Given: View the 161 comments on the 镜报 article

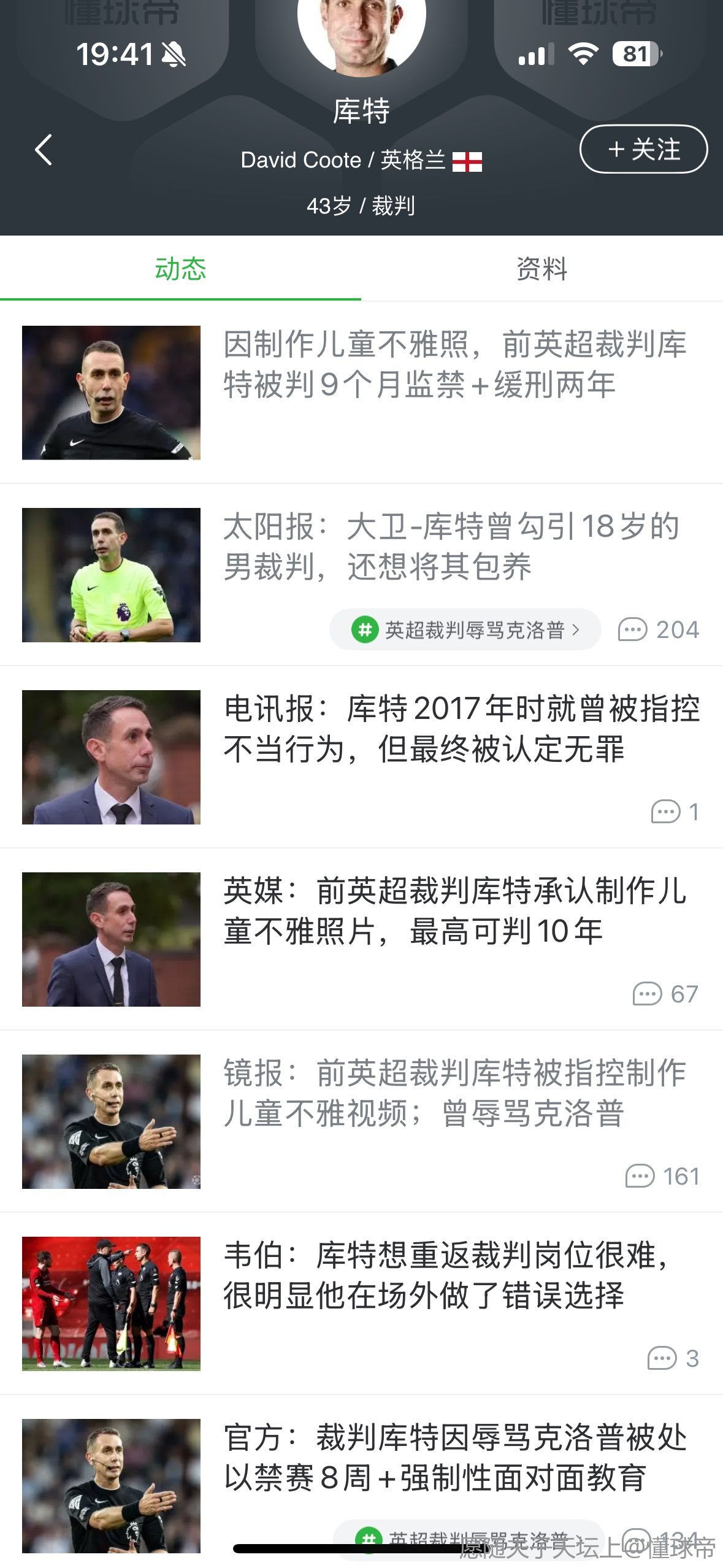Looking at the screenshot, I should tap(662, 1176).
